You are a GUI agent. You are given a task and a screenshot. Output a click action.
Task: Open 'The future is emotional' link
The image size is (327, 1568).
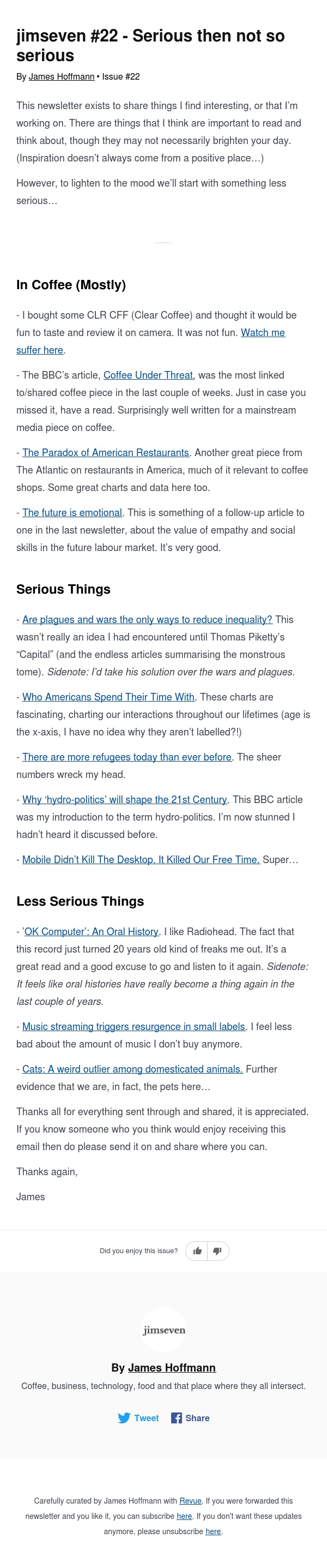(x=72, y=512)
